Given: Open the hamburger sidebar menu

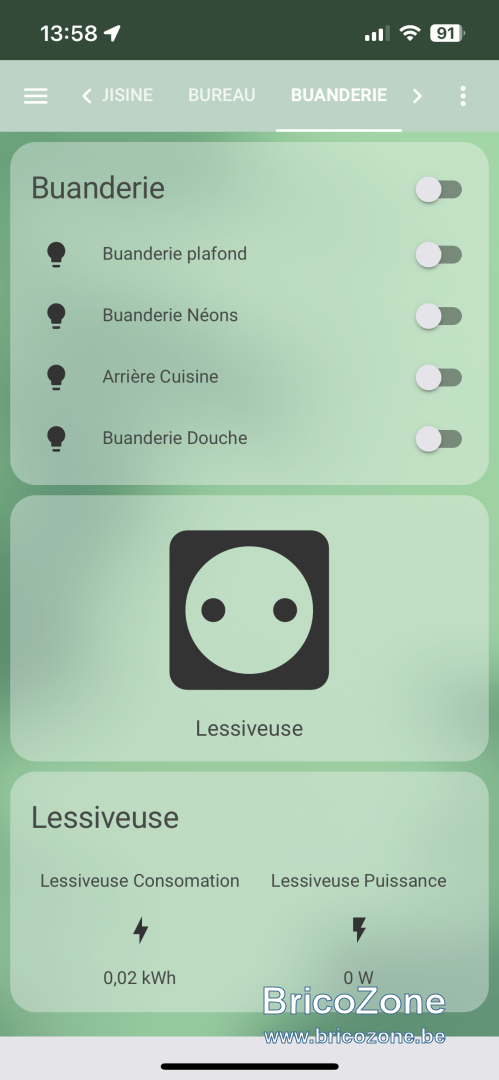Looking at the screenshot, I should (36, 96).
